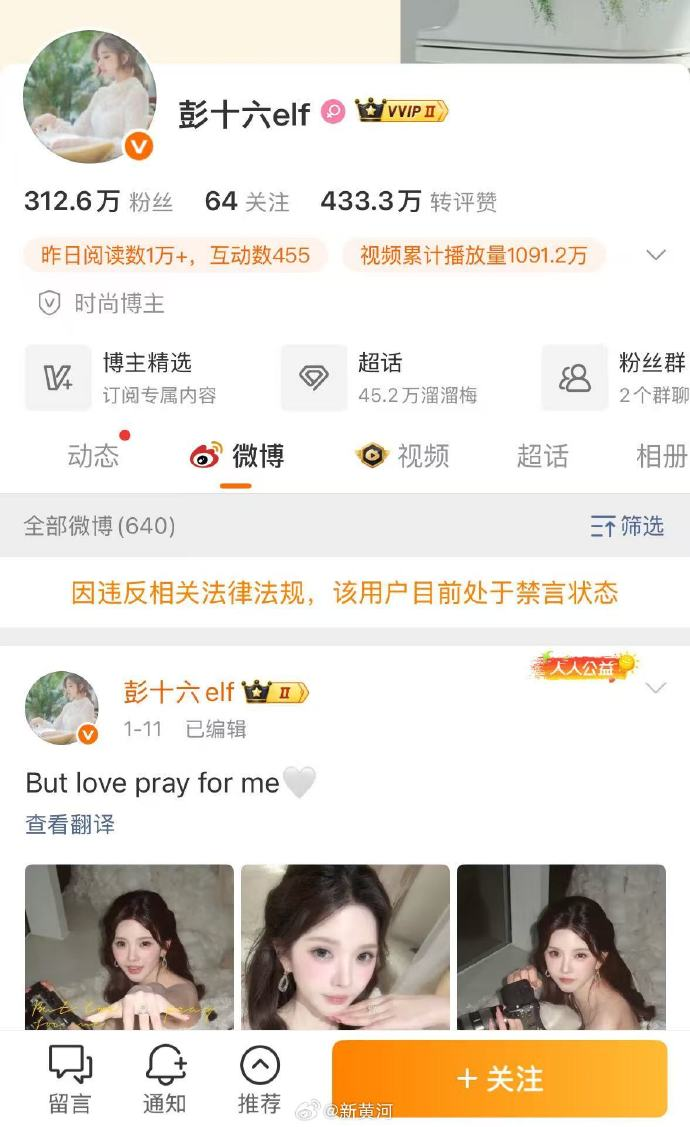690x1127 pixels.
Task: Follow this account with + 关注
Action: pos(499,1079)
